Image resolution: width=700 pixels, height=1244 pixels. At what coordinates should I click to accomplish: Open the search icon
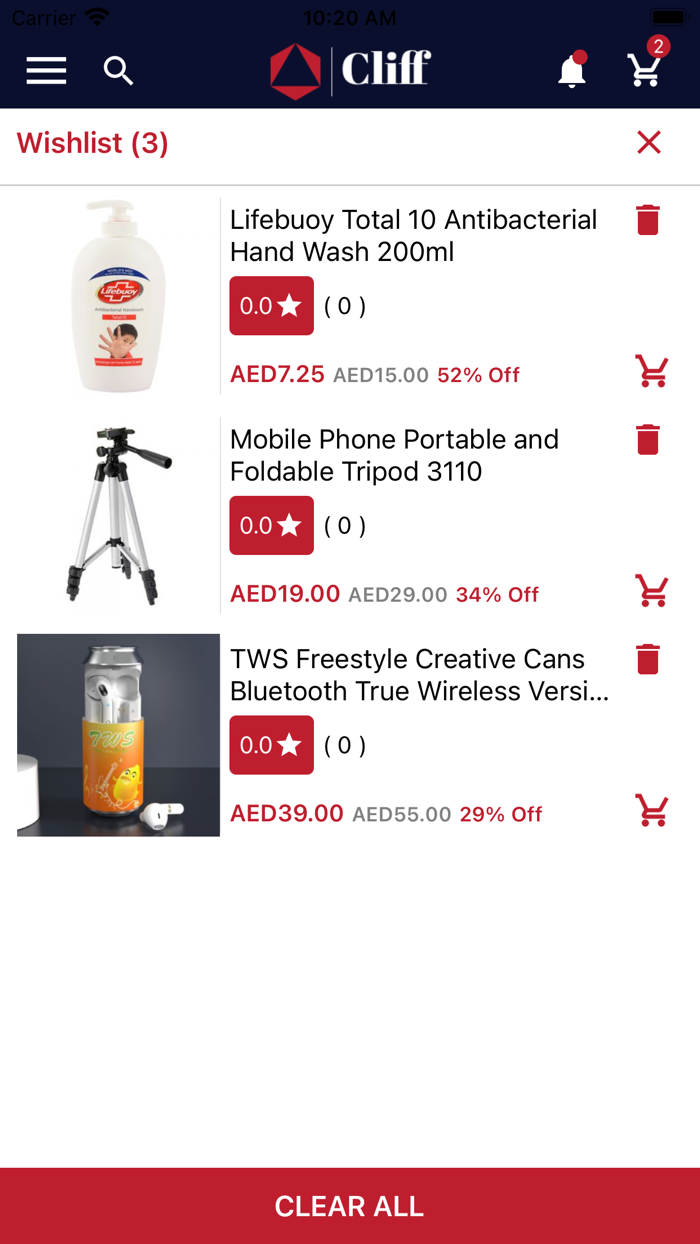click(x=118, y=71)
